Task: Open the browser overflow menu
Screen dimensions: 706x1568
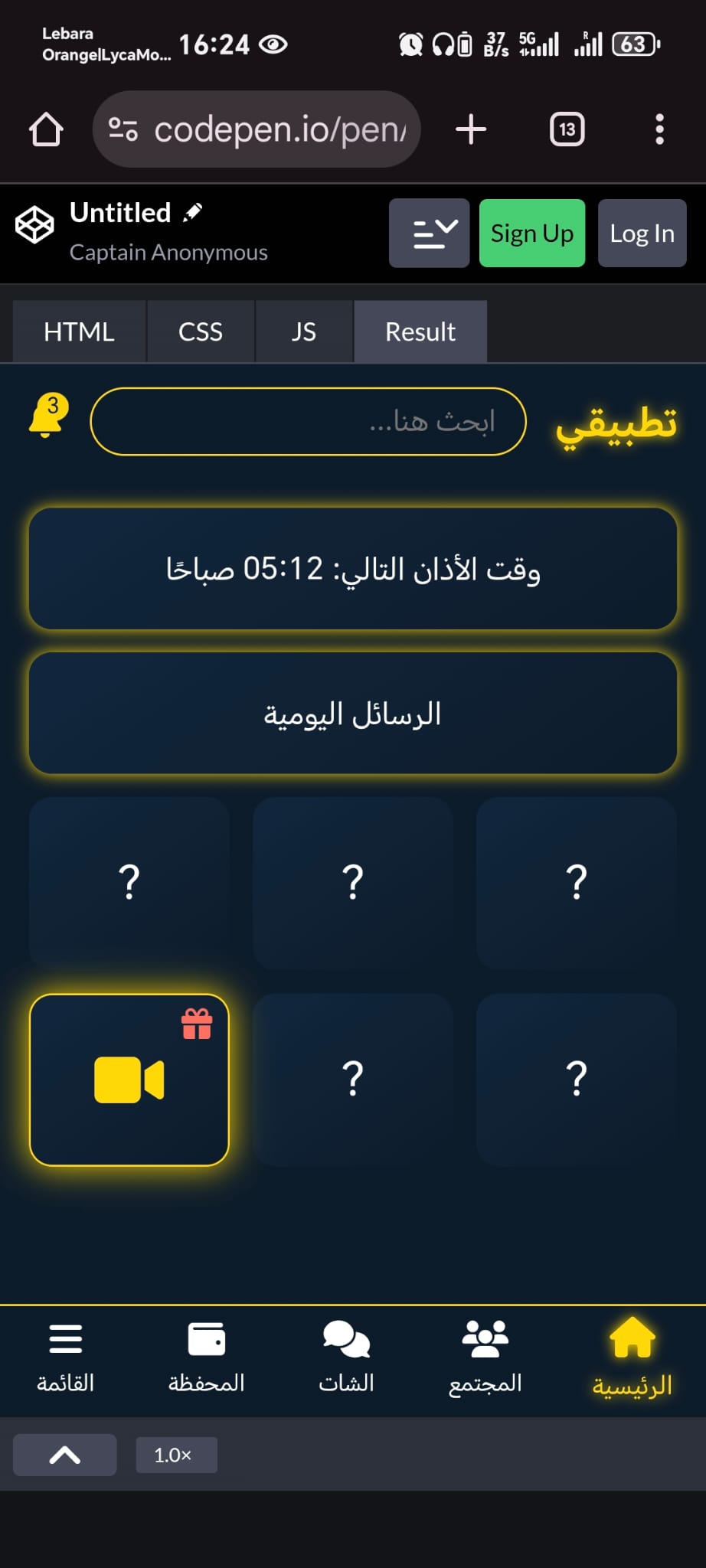Action: (659, 129)
